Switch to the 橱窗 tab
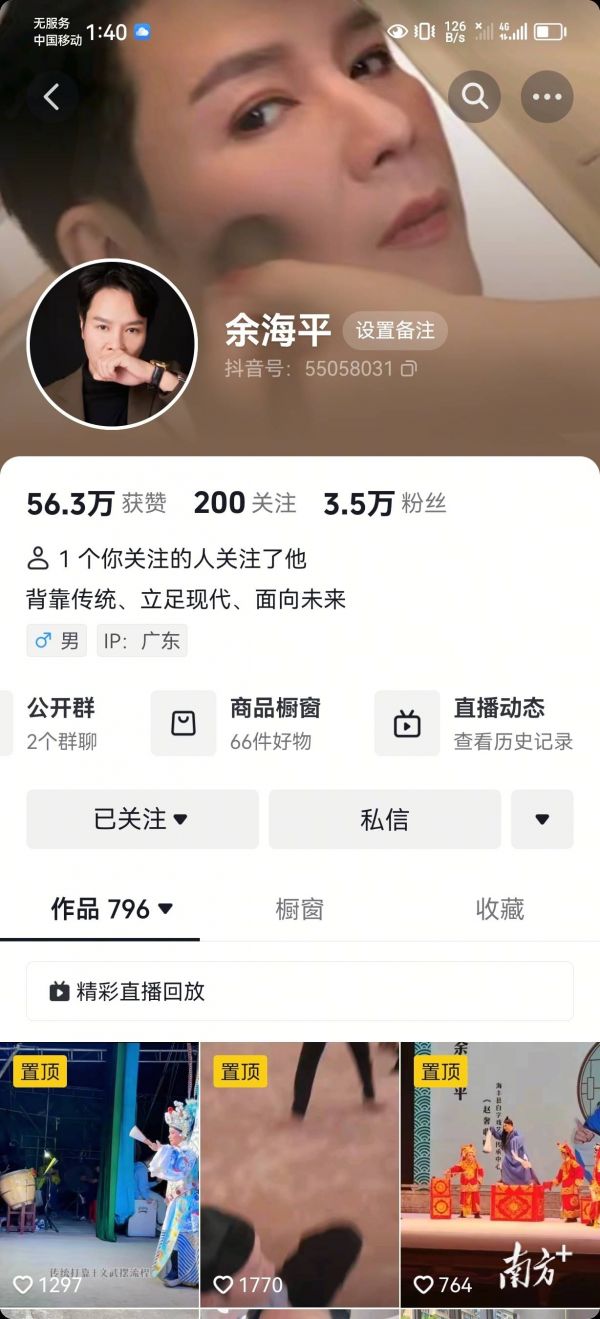The image size is (600, 1319). (299, 909)
